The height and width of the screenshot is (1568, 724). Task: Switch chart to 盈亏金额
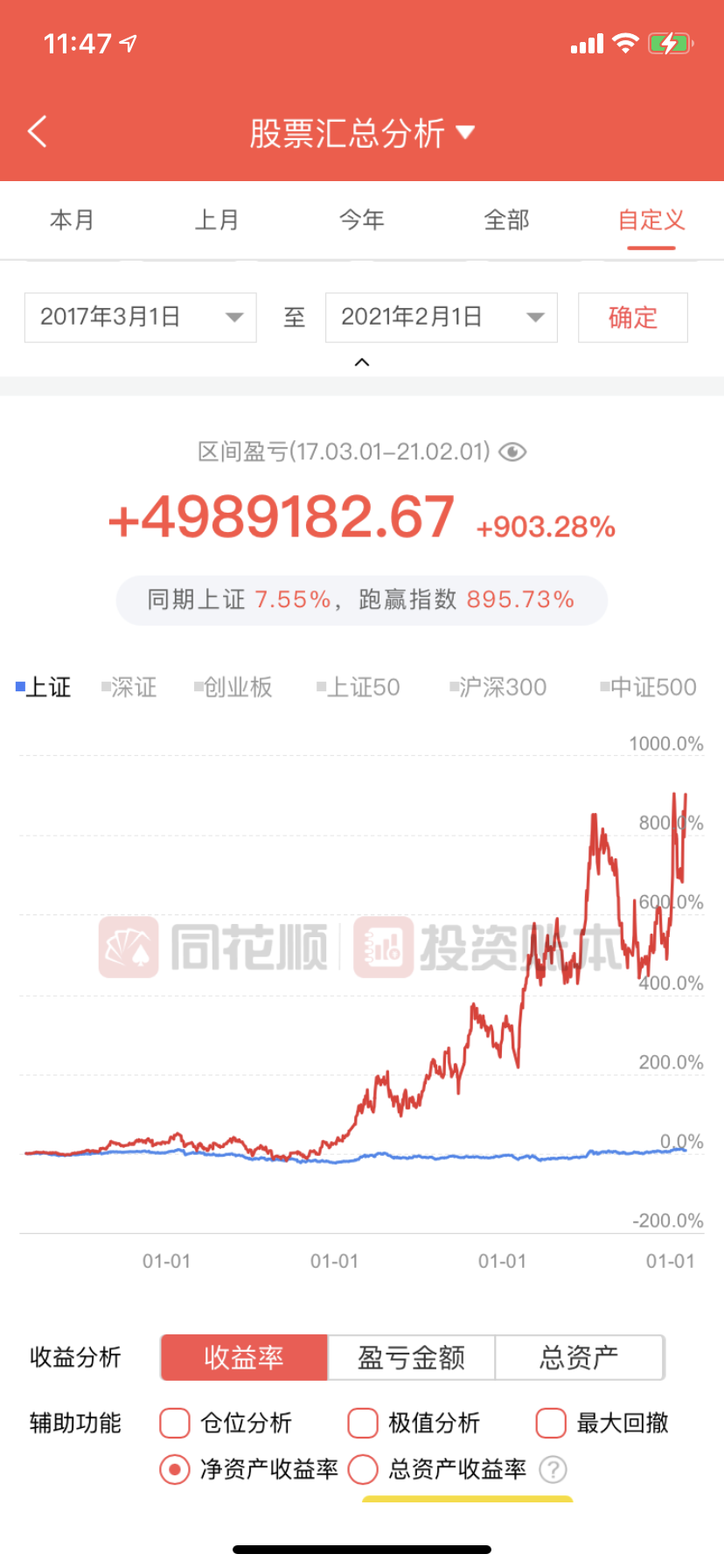[411, 1357]
